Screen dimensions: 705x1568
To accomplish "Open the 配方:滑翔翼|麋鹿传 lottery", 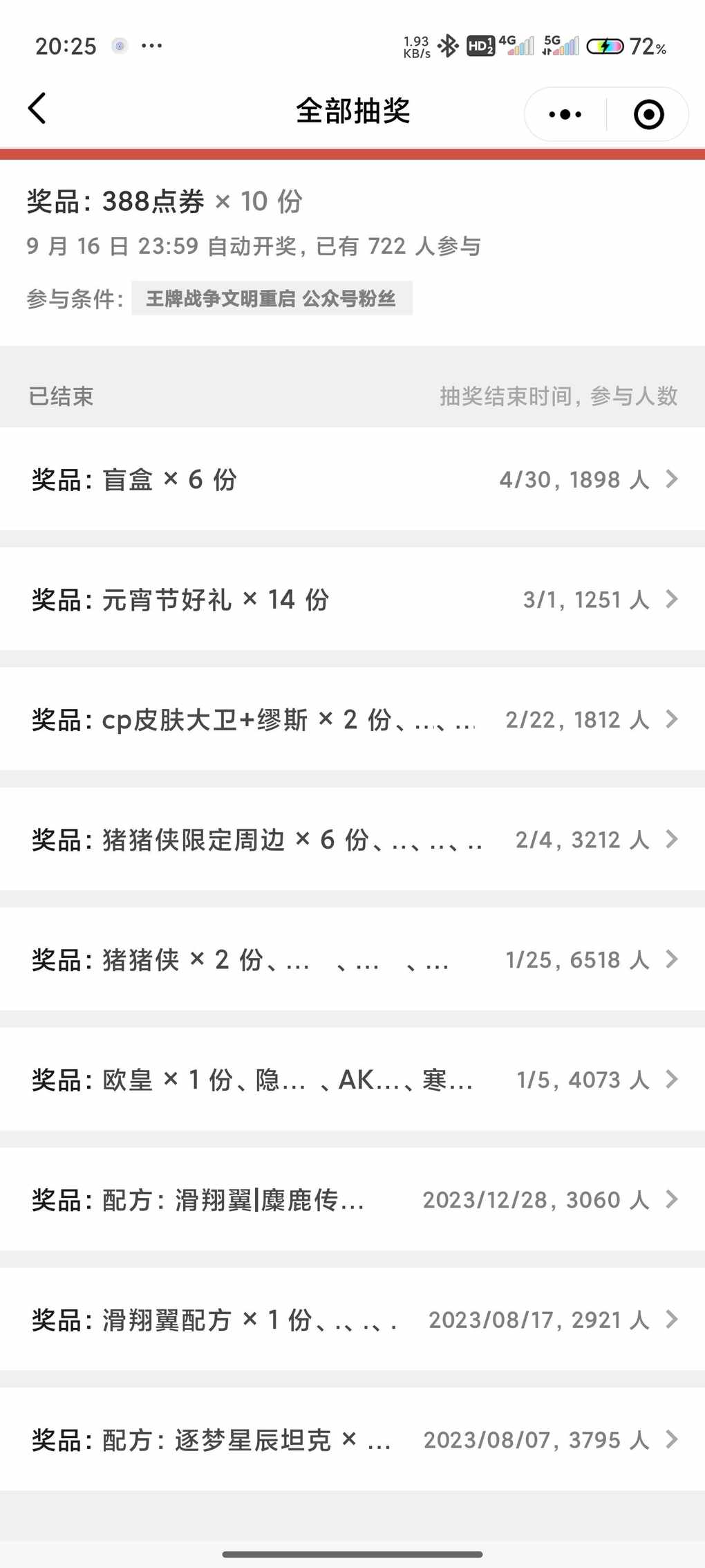I will coord(352,1199).
